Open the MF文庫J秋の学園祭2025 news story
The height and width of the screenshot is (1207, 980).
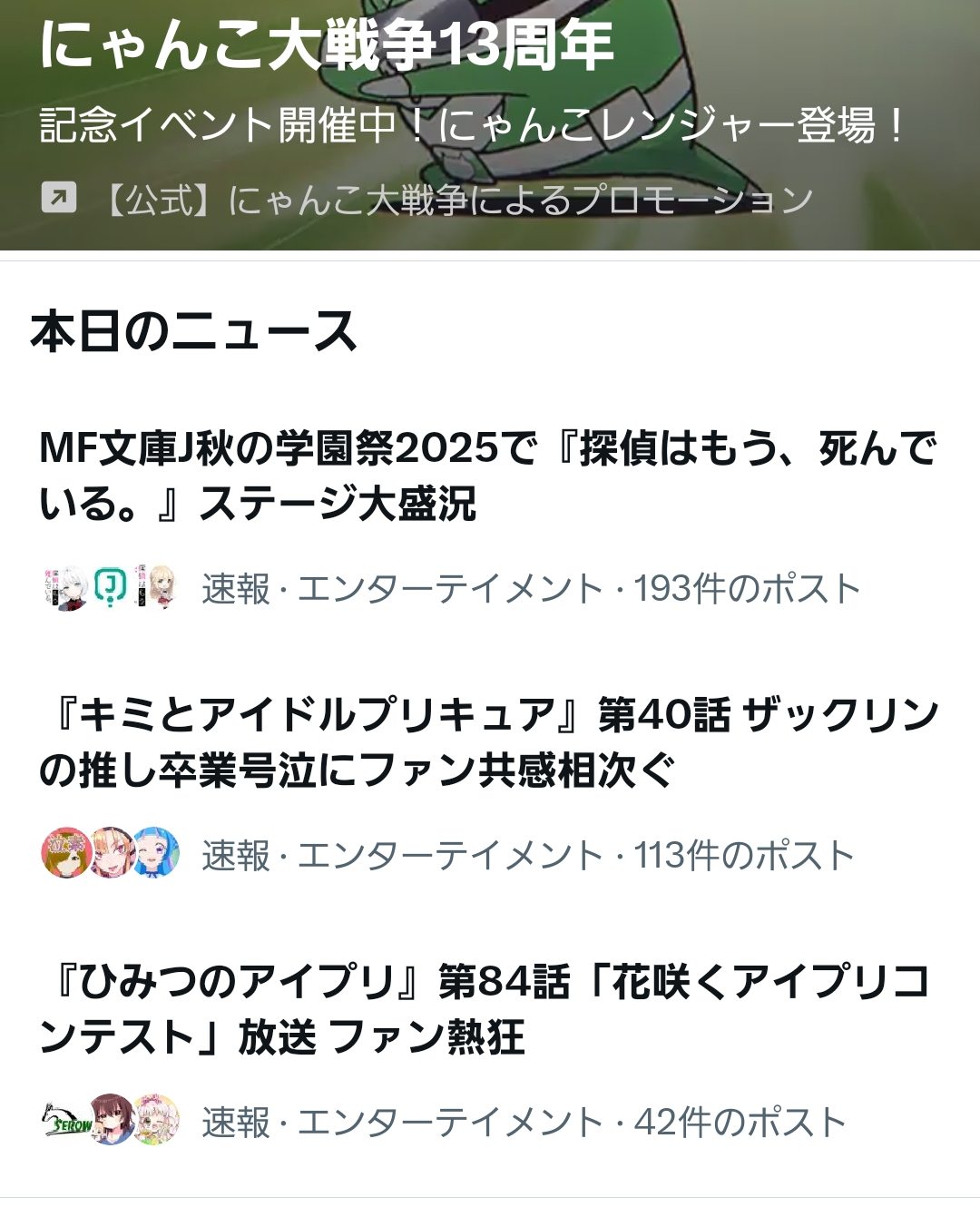[x=488, y=476]
